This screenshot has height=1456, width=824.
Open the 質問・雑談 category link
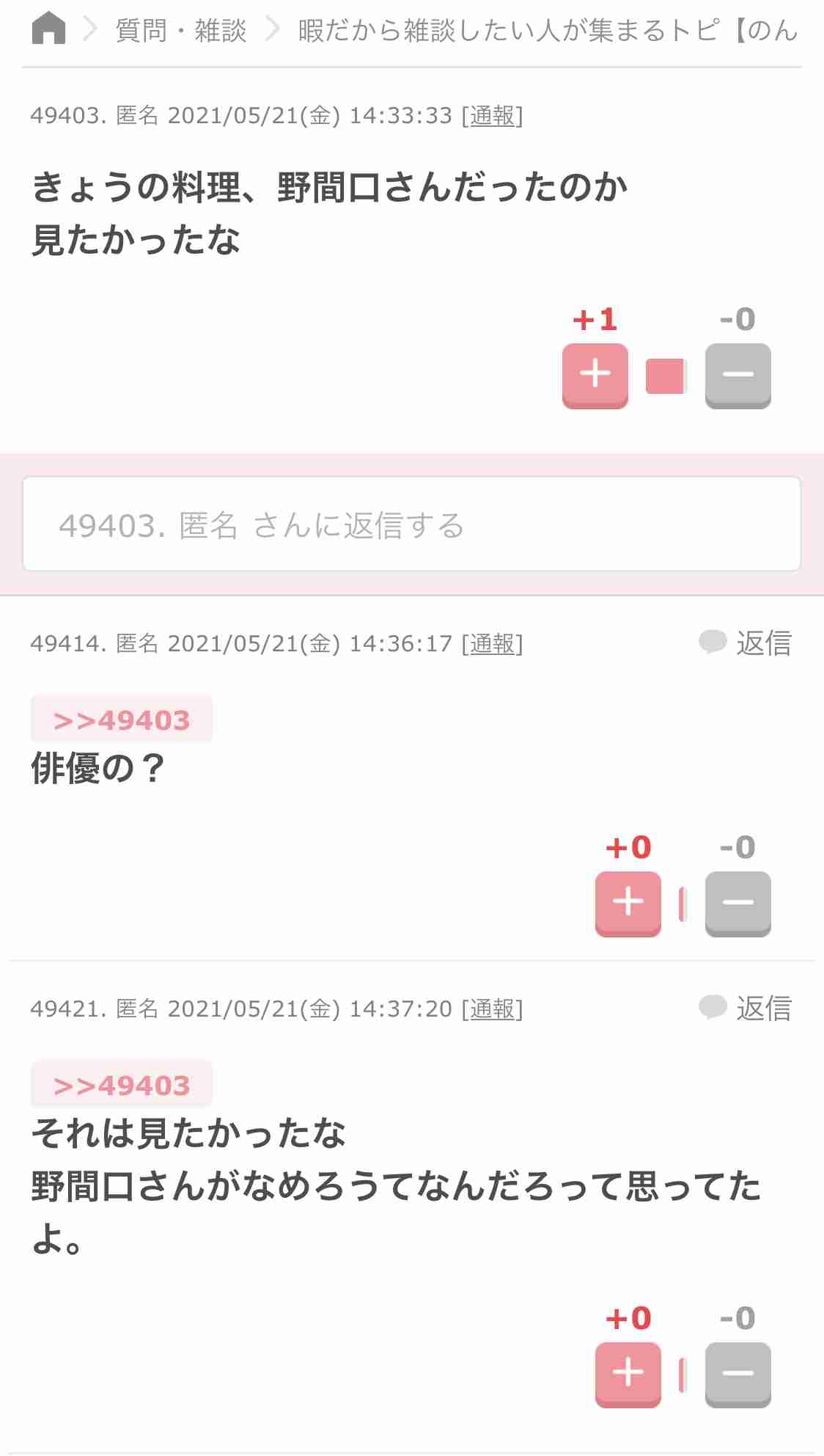(x=181, y=31)
